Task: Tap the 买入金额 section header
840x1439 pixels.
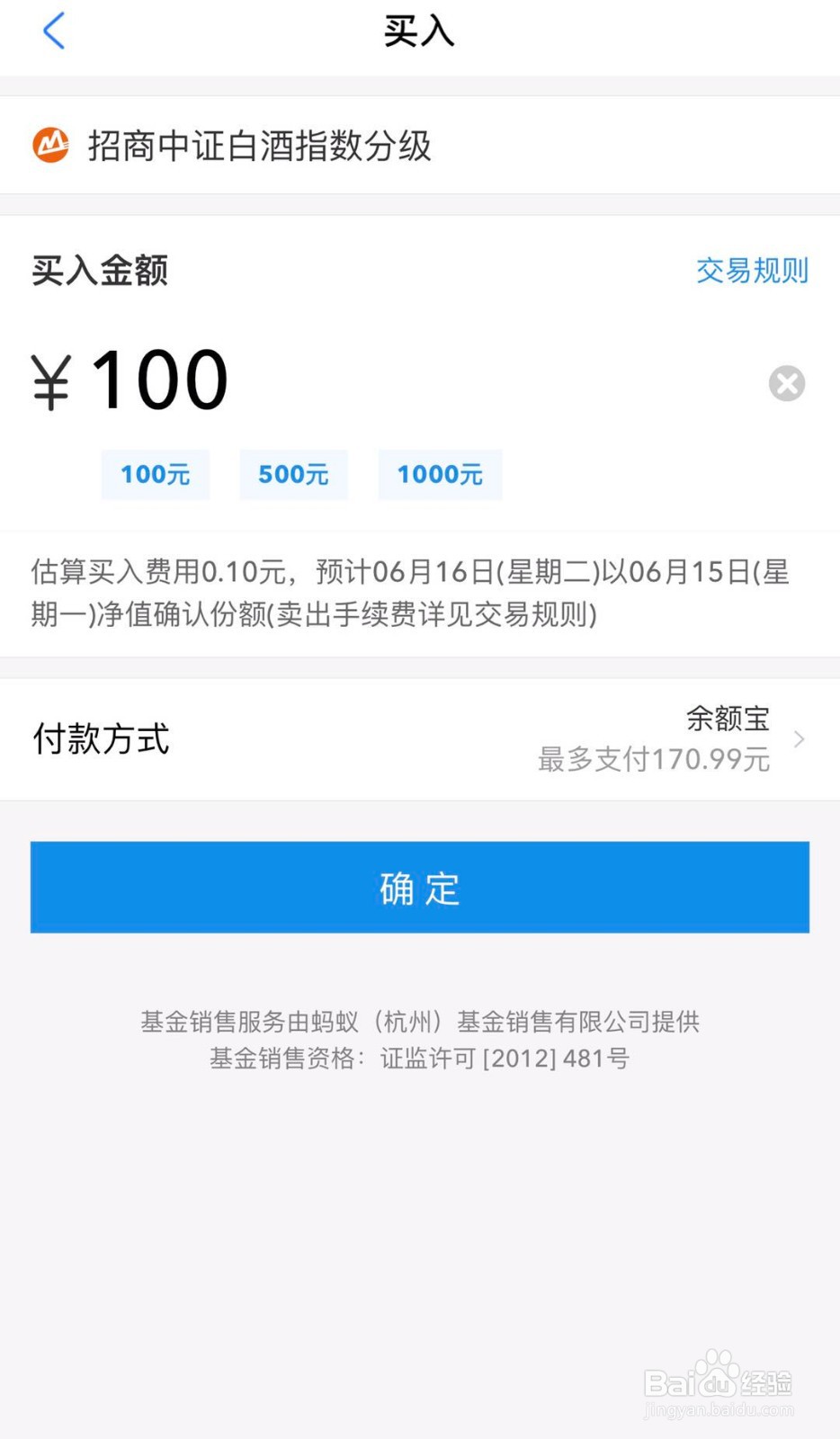Action: (x=99, y=271)
